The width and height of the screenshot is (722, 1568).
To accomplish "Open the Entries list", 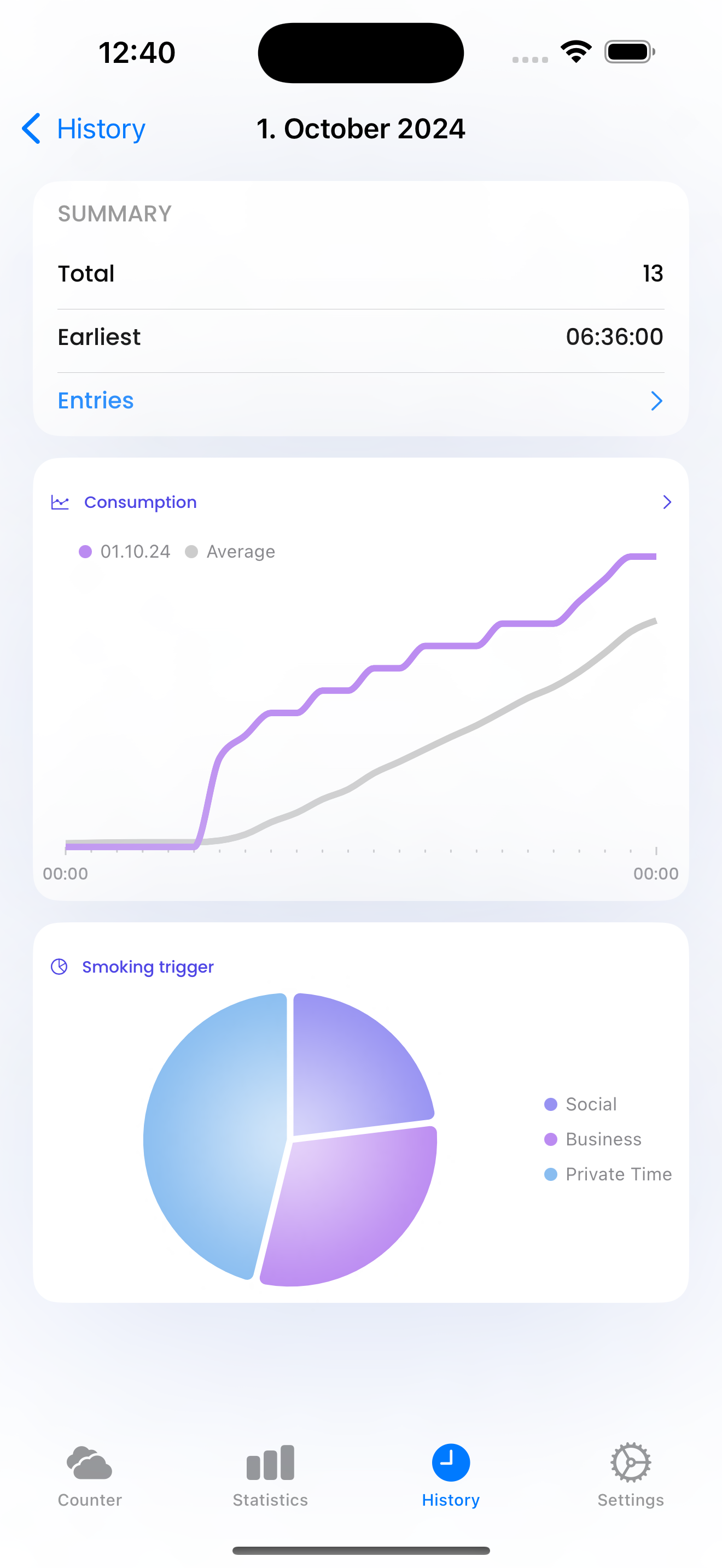I will pyautogui.click(x=95, y=400).
